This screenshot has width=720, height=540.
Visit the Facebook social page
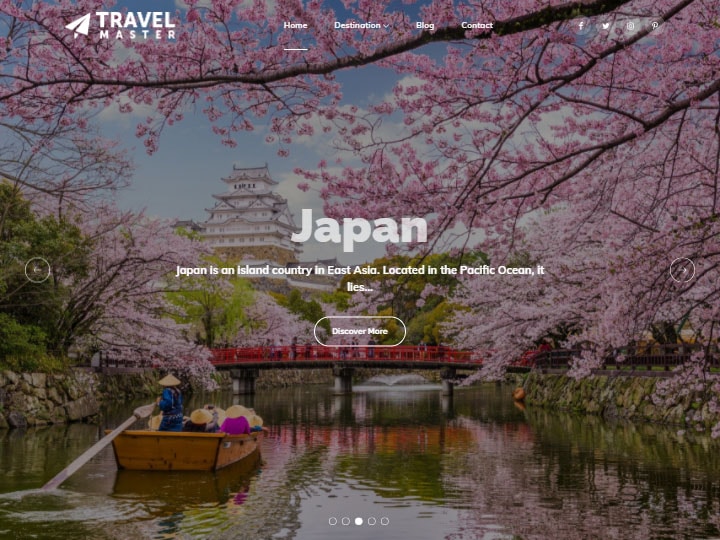click(580, 26)
